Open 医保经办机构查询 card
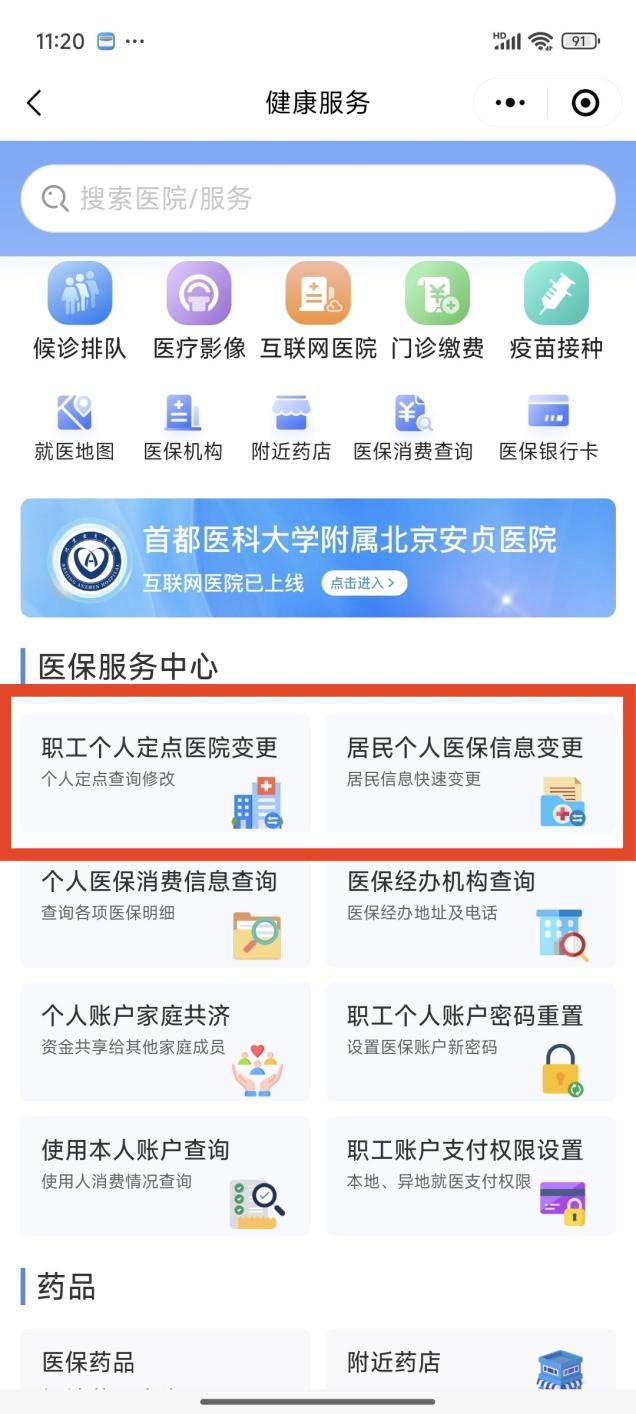Image resolution: width=636 pixels, height=1414 pixels. point(470,912)
